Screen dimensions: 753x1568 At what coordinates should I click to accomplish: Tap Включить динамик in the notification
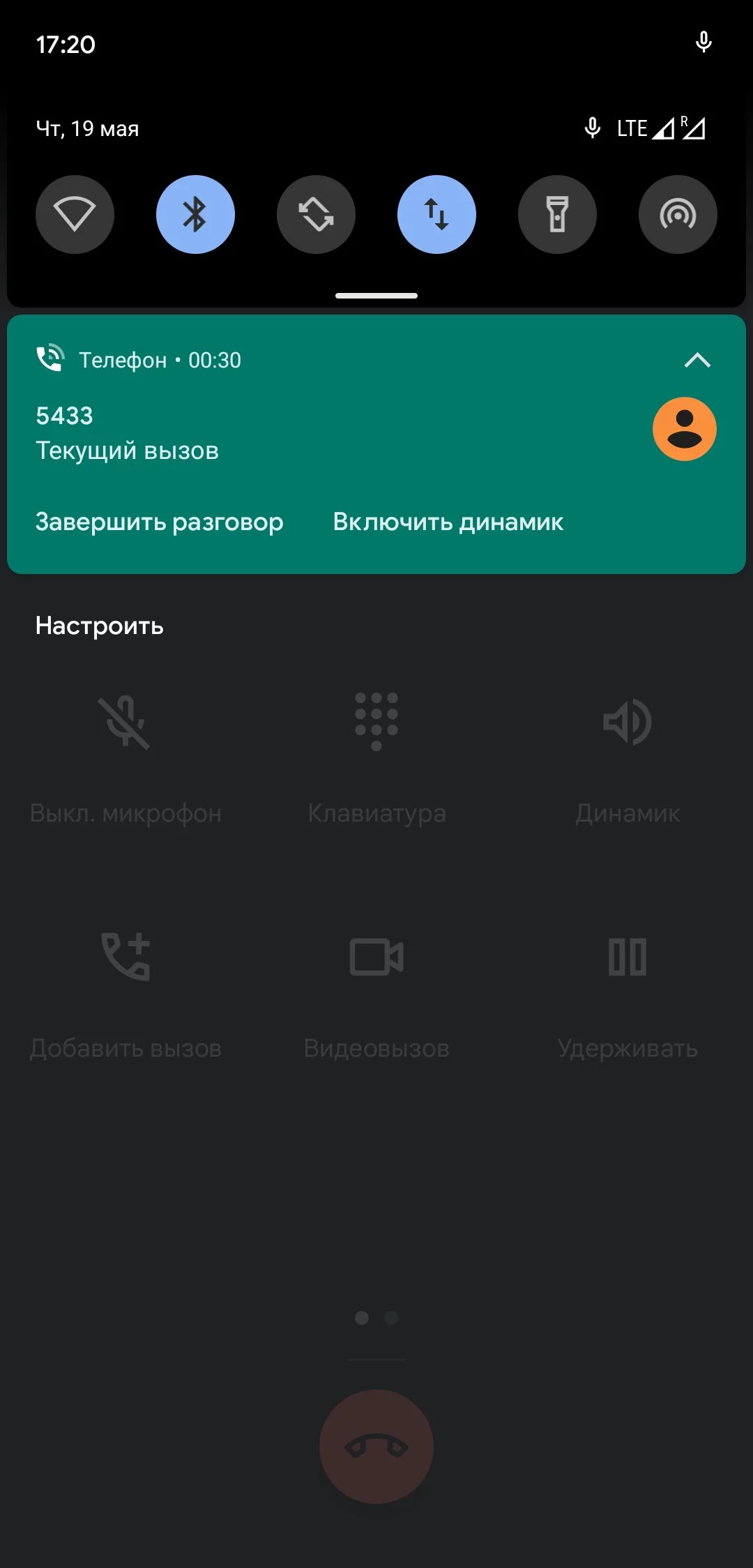(448, 522)
